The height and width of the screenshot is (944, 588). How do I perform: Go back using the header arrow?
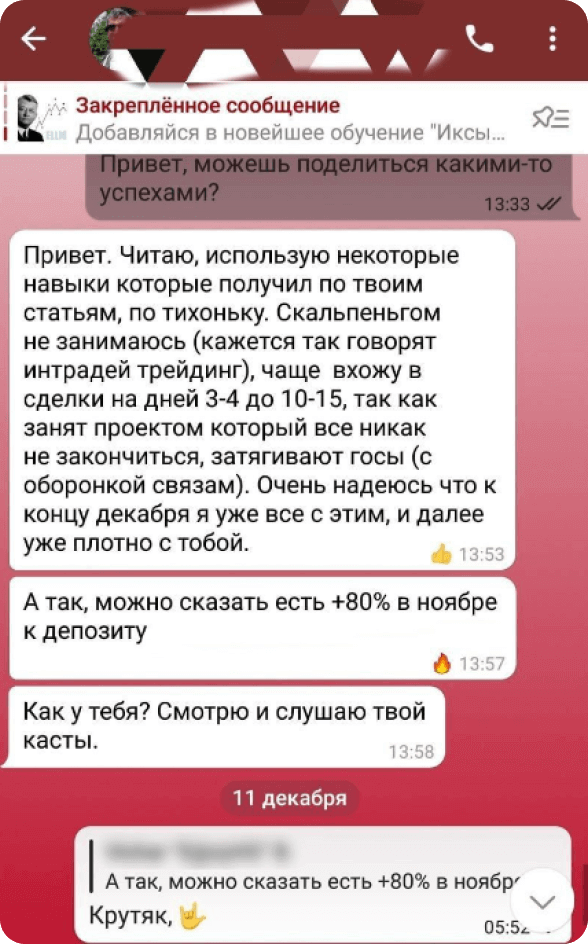coord(34,39)
